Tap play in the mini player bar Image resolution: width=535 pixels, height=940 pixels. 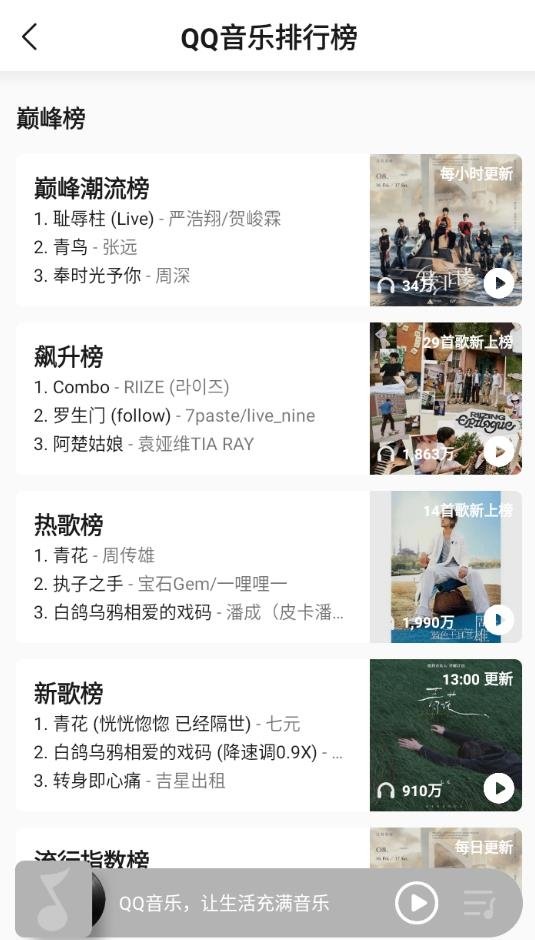click(x=416, y=903)
